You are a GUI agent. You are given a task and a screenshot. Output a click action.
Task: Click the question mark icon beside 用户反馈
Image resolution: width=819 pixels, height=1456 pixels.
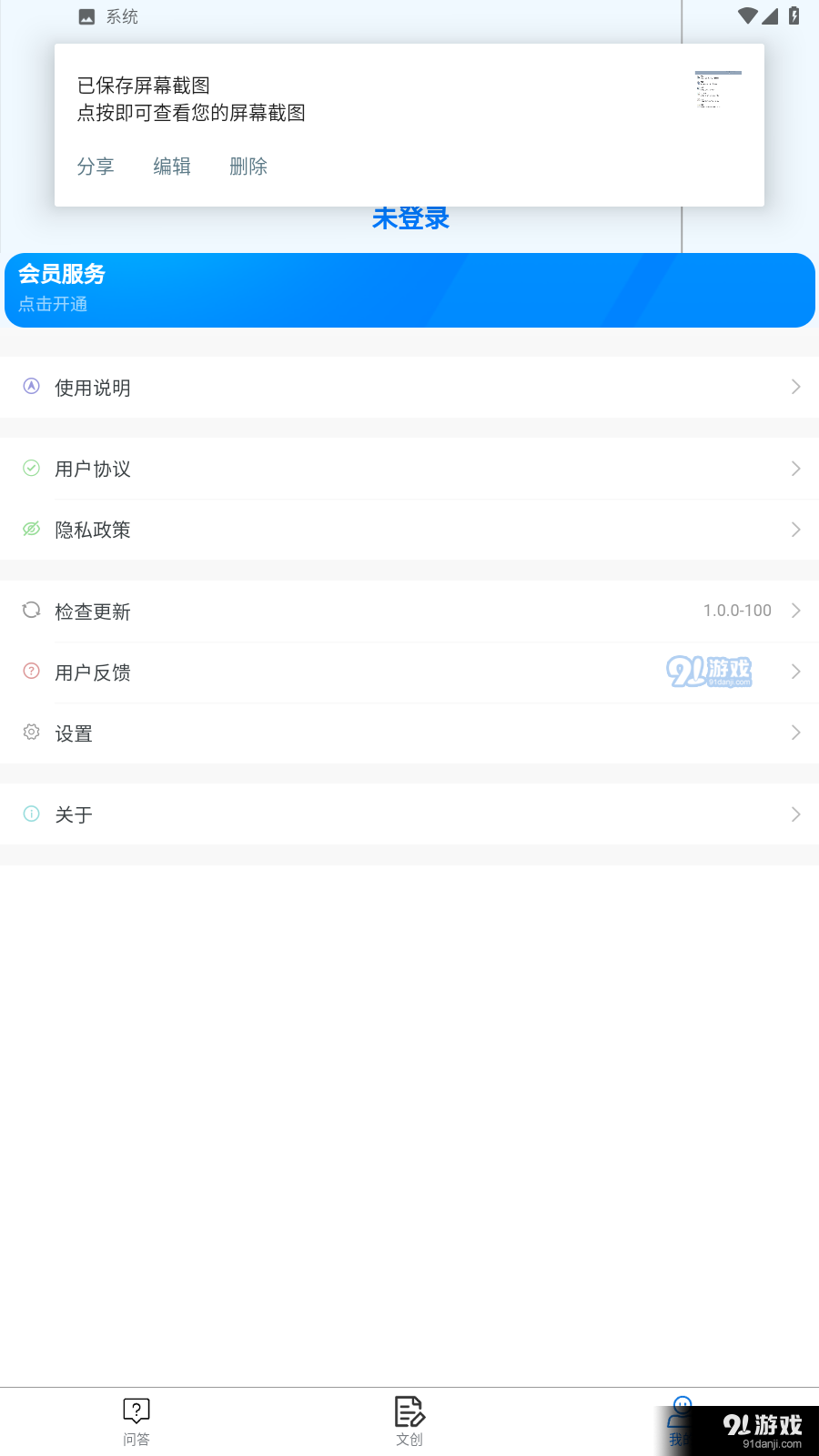coord(30,671)
